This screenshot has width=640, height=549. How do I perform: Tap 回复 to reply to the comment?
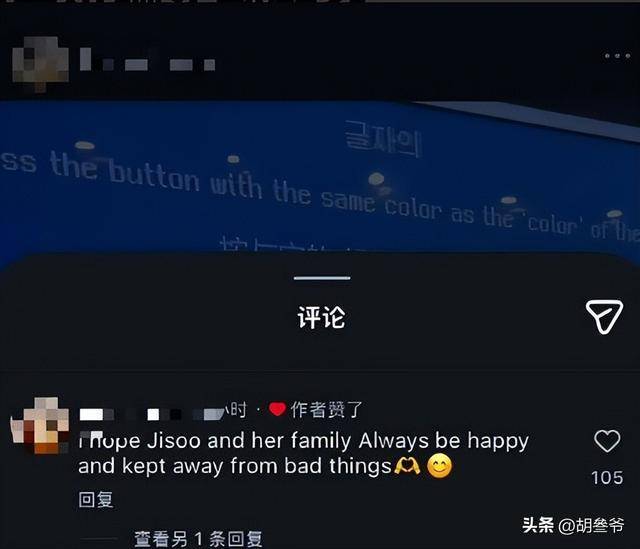[x=96, y=499]
